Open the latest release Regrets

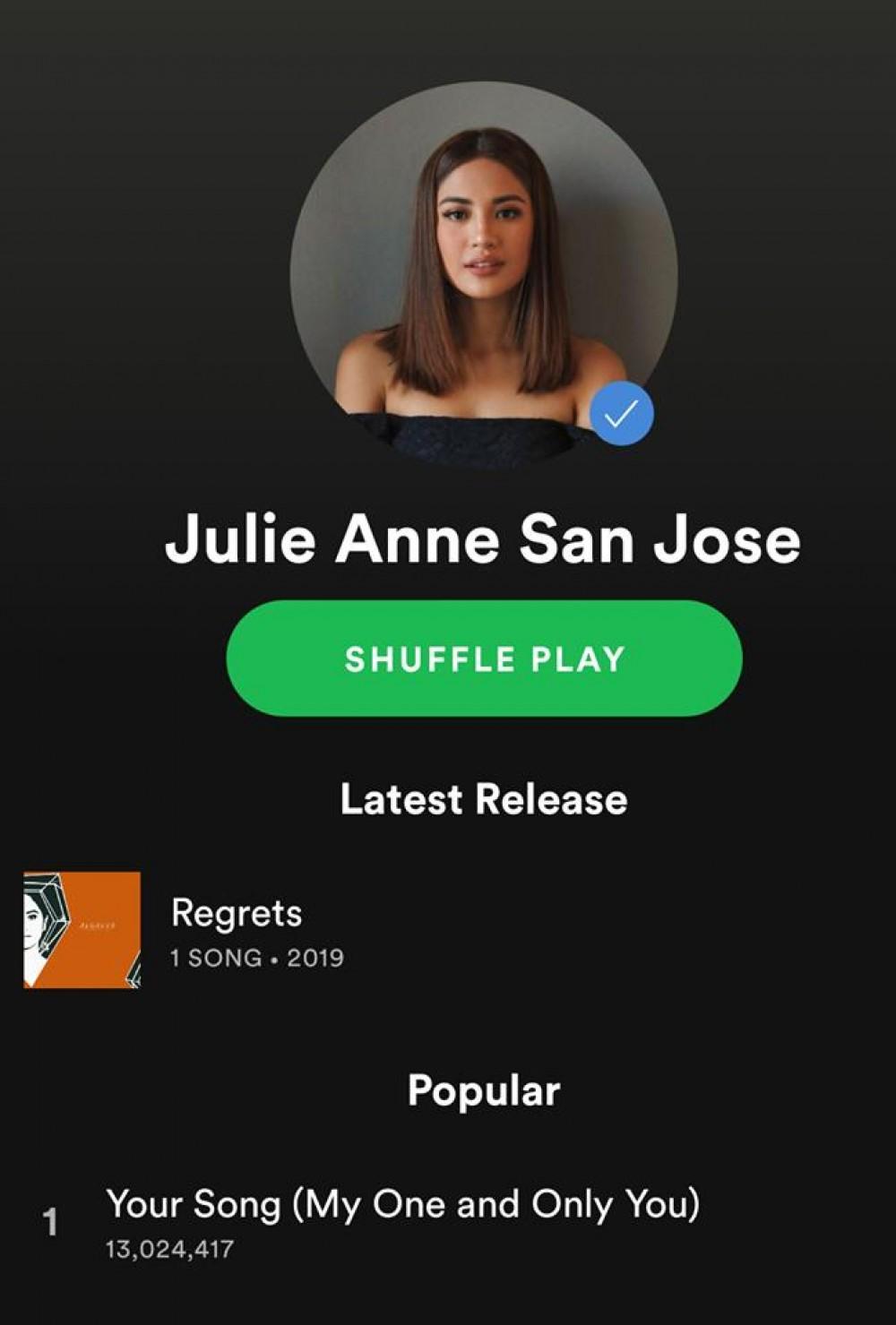pyautogui.click(x=237, y=930)
